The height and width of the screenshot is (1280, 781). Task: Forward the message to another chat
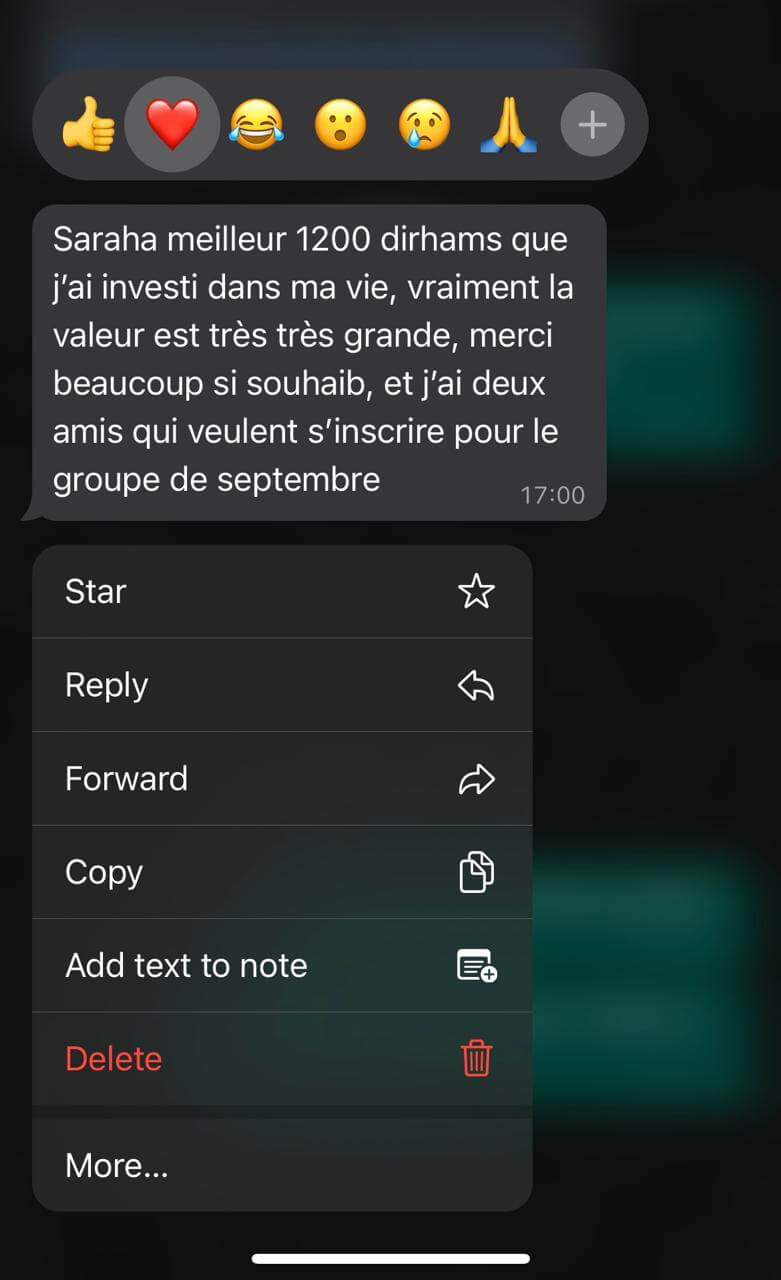[x=282, y=778]
